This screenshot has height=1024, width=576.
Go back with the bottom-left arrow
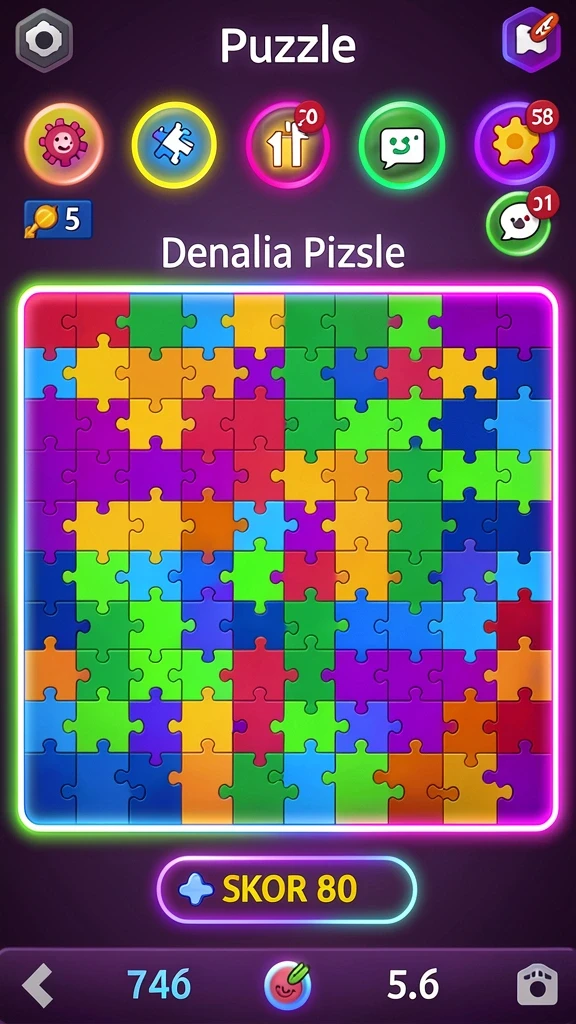(x=38, y=985)
